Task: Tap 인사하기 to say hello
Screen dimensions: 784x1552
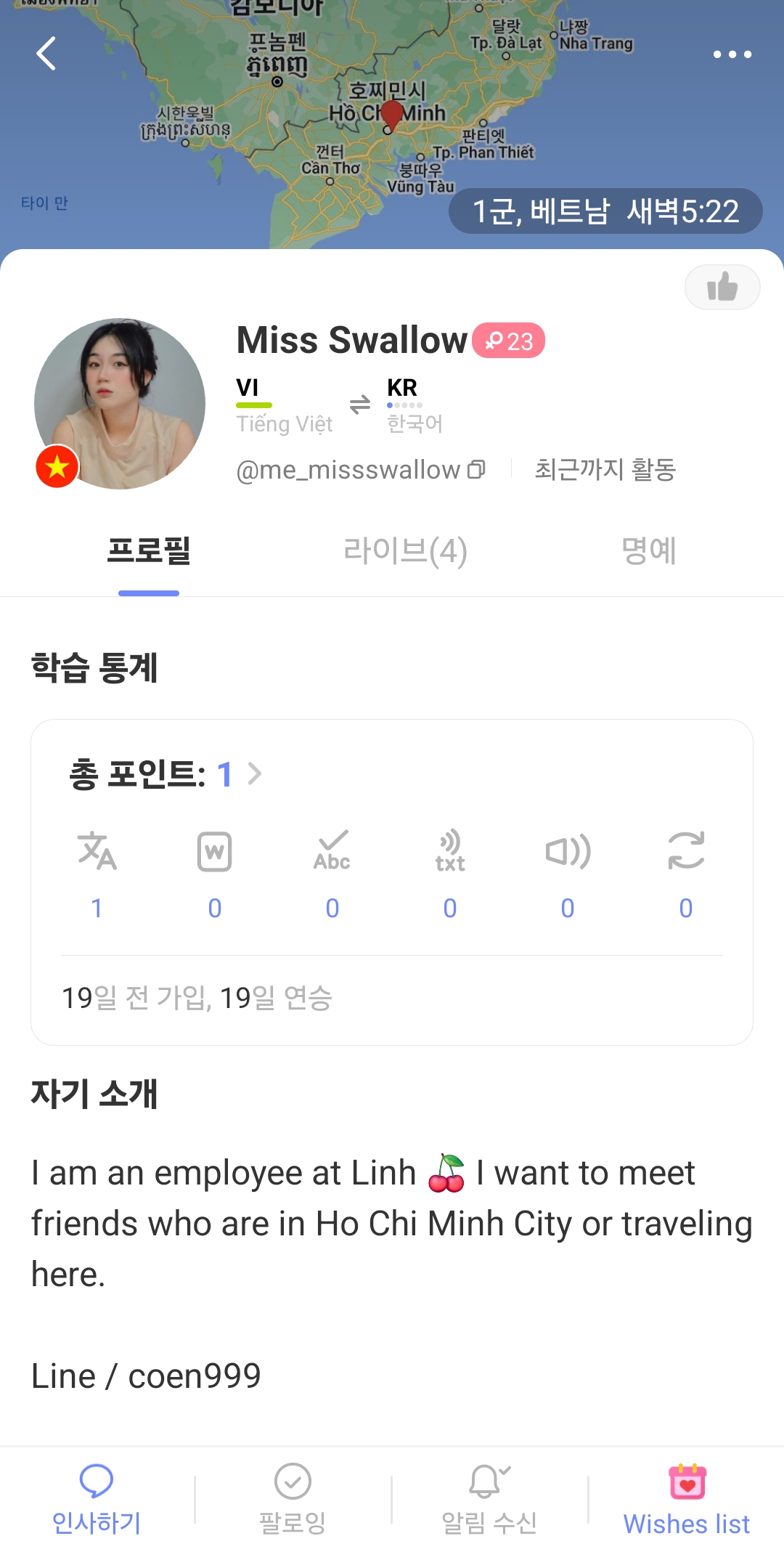Action: coord(97,1499)
